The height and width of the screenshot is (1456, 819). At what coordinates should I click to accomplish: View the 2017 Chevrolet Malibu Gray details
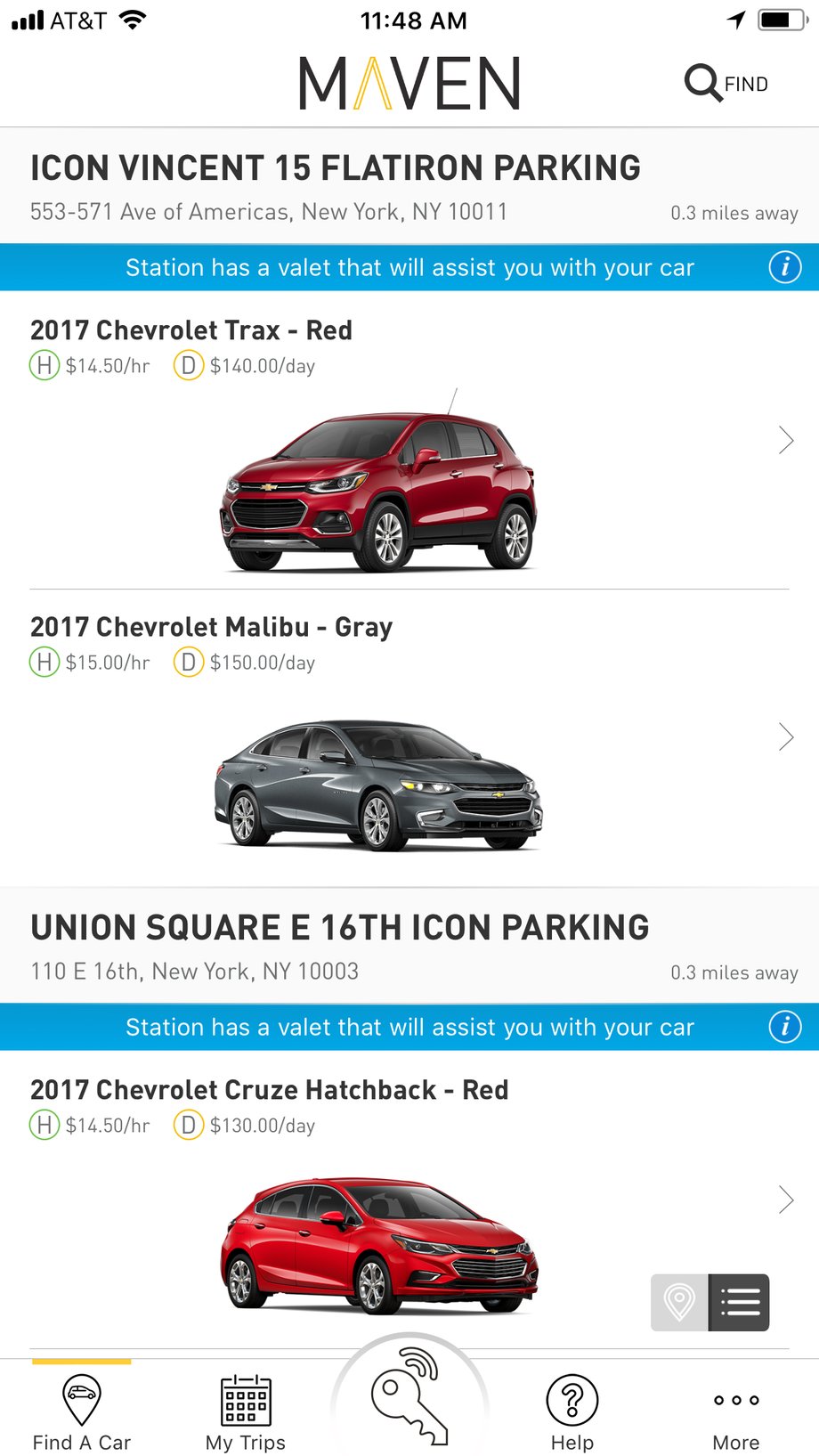click(409, 739)
